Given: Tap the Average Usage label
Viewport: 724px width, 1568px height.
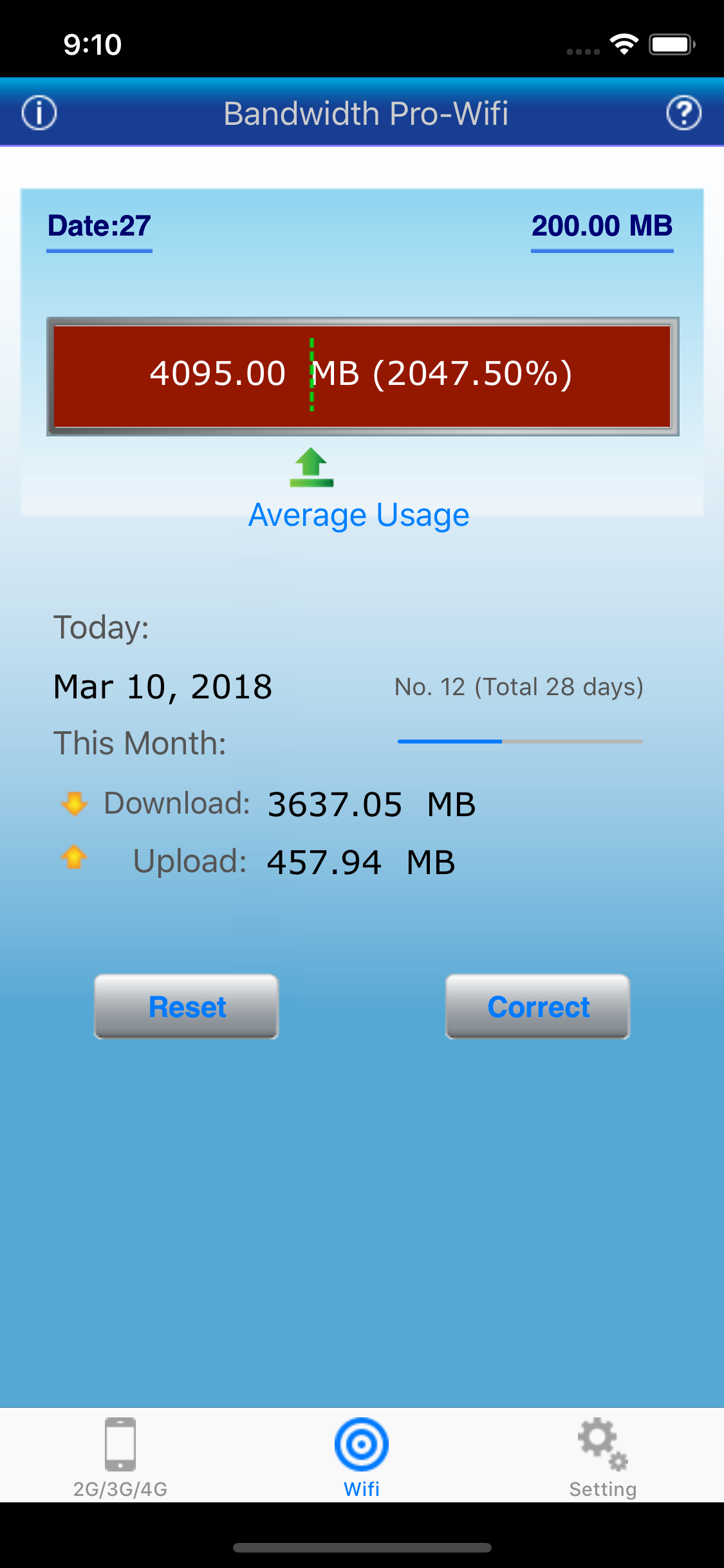Looking at the screenshot, I should tap(359, 514).
